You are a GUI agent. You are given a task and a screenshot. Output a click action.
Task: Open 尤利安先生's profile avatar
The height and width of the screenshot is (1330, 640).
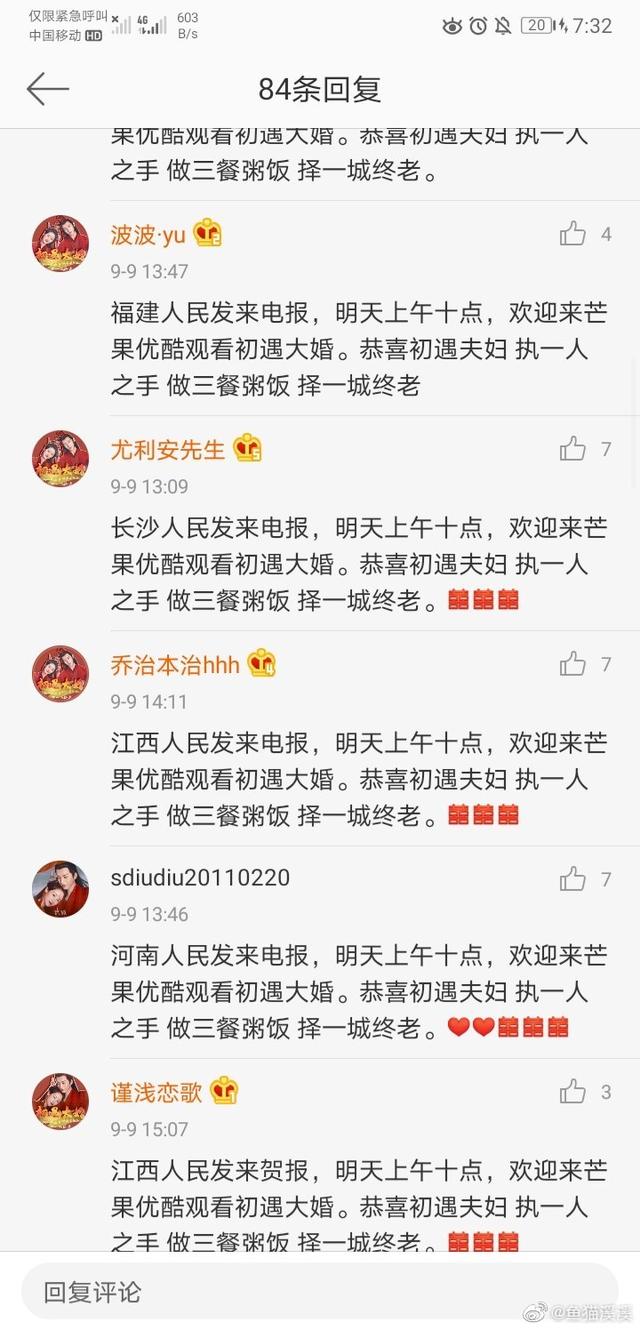coord(61,459)
